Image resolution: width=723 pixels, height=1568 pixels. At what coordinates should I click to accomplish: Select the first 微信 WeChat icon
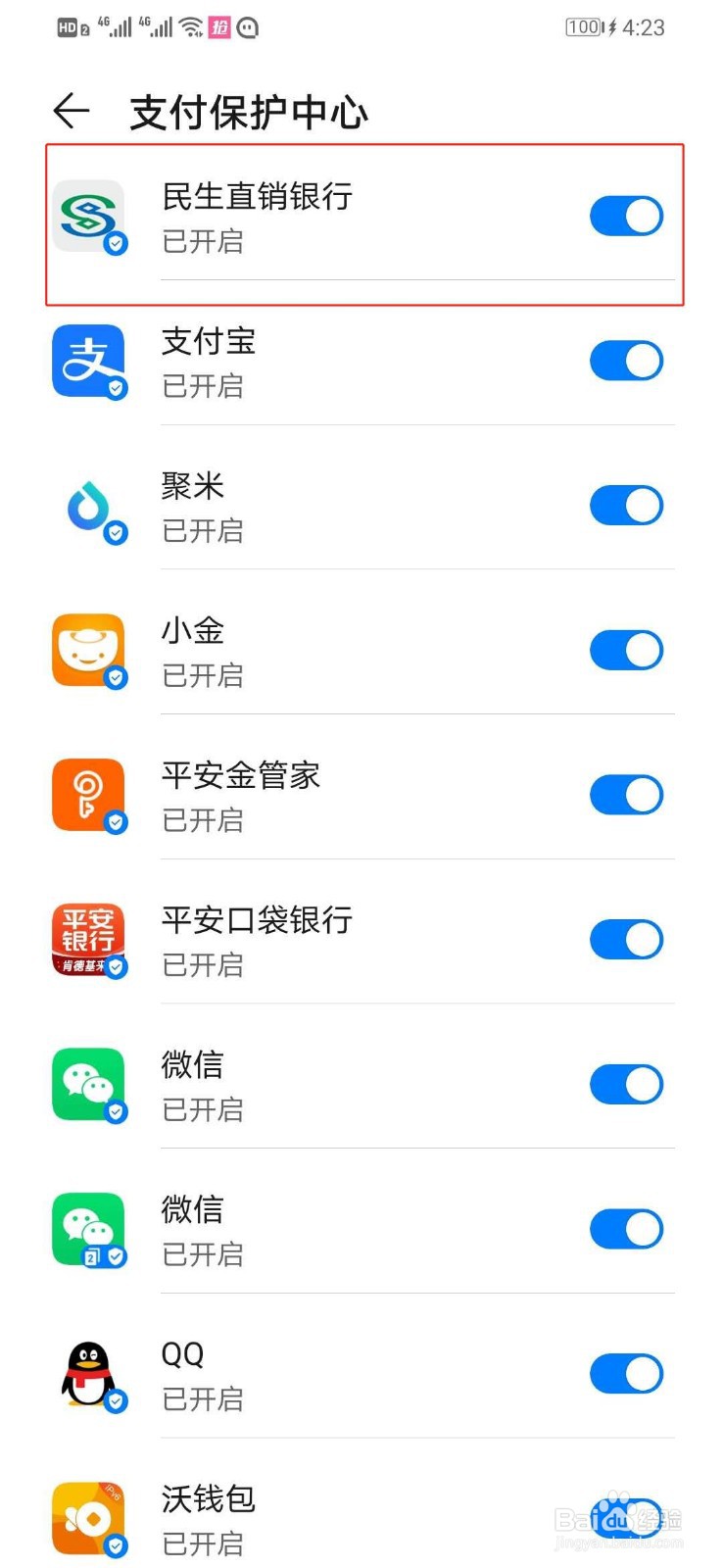[89, 1083]
